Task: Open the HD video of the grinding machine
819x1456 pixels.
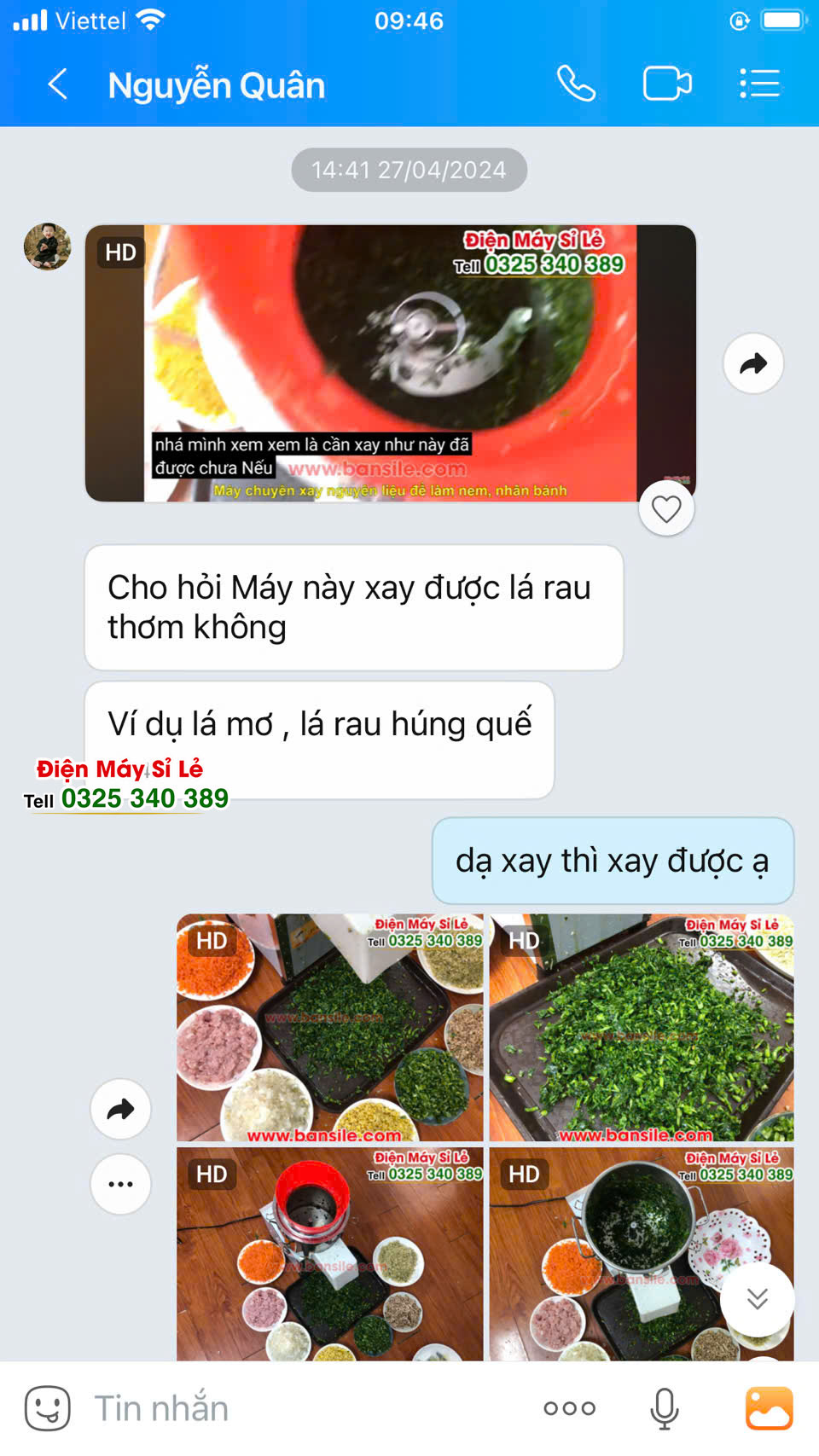Action: (390, 363)
